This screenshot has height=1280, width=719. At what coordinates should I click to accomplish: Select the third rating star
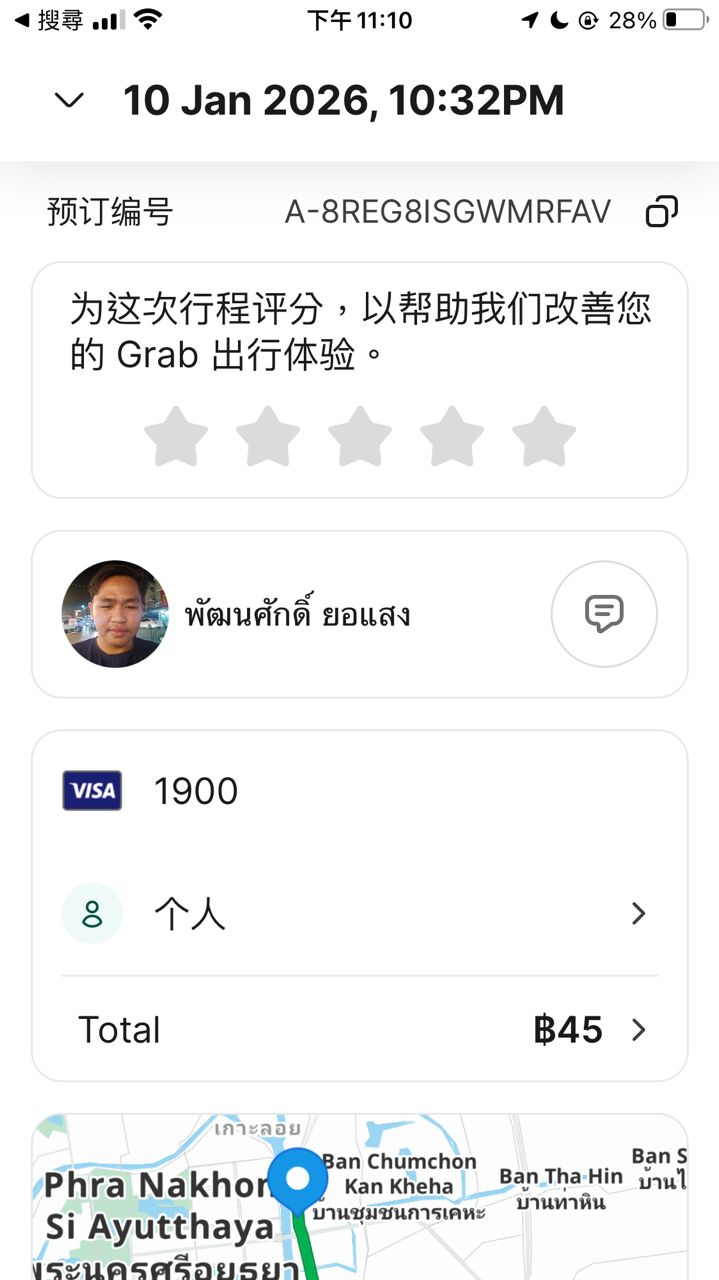point(360,437)
